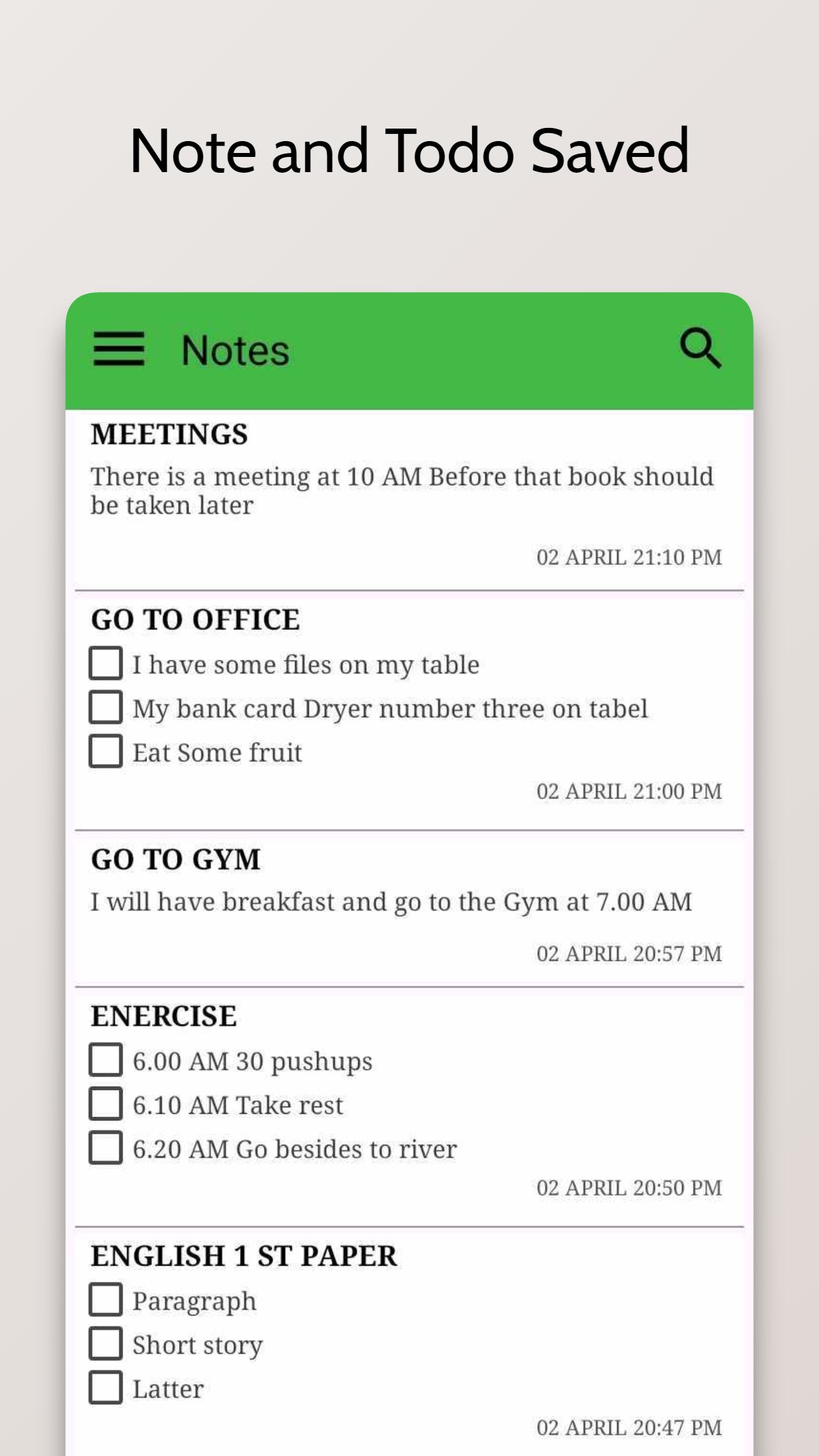Mark 'Eat Some fruit' as done
The height and width of the screenshot is (1456, 819).
pos(105,752)
